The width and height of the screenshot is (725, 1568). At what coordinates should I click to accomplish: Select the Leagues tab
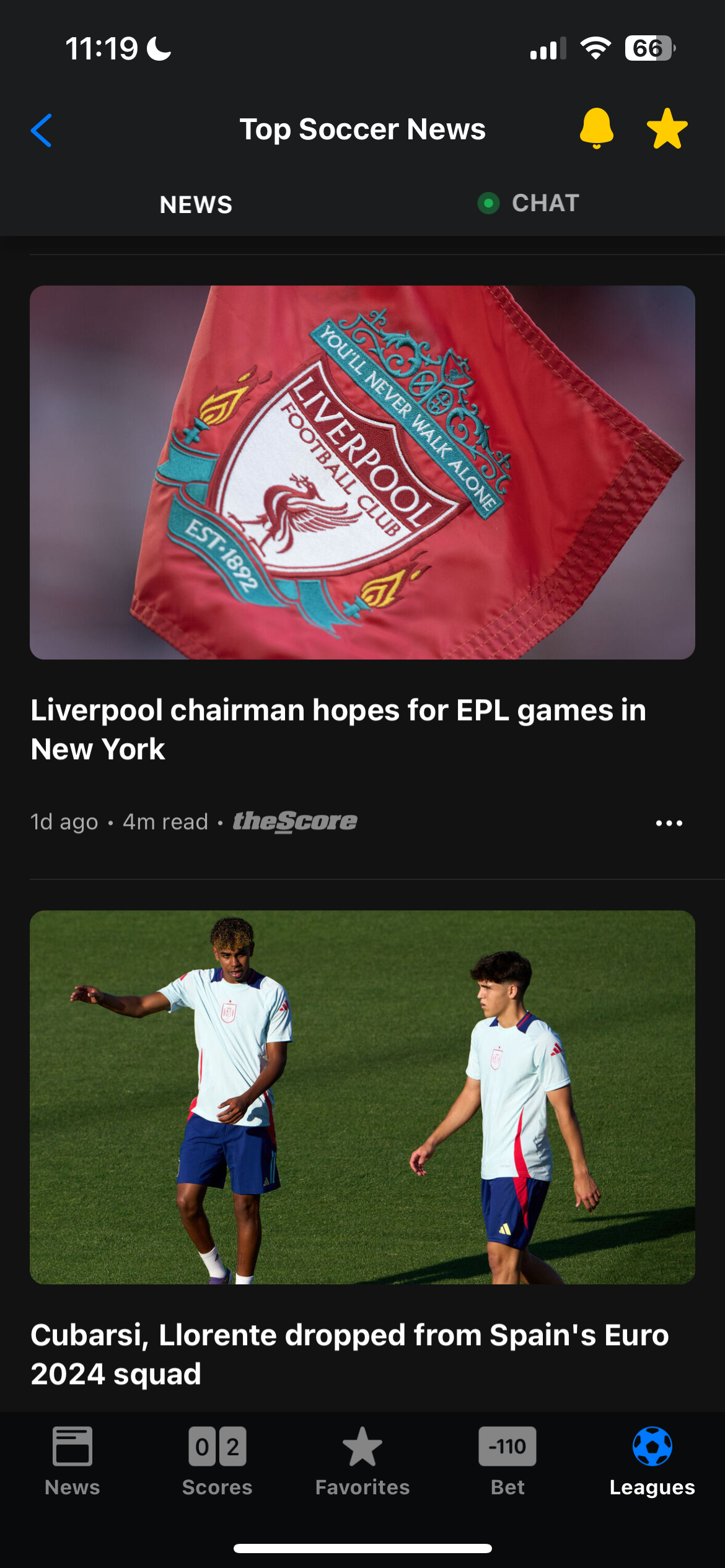point(652,1460)
